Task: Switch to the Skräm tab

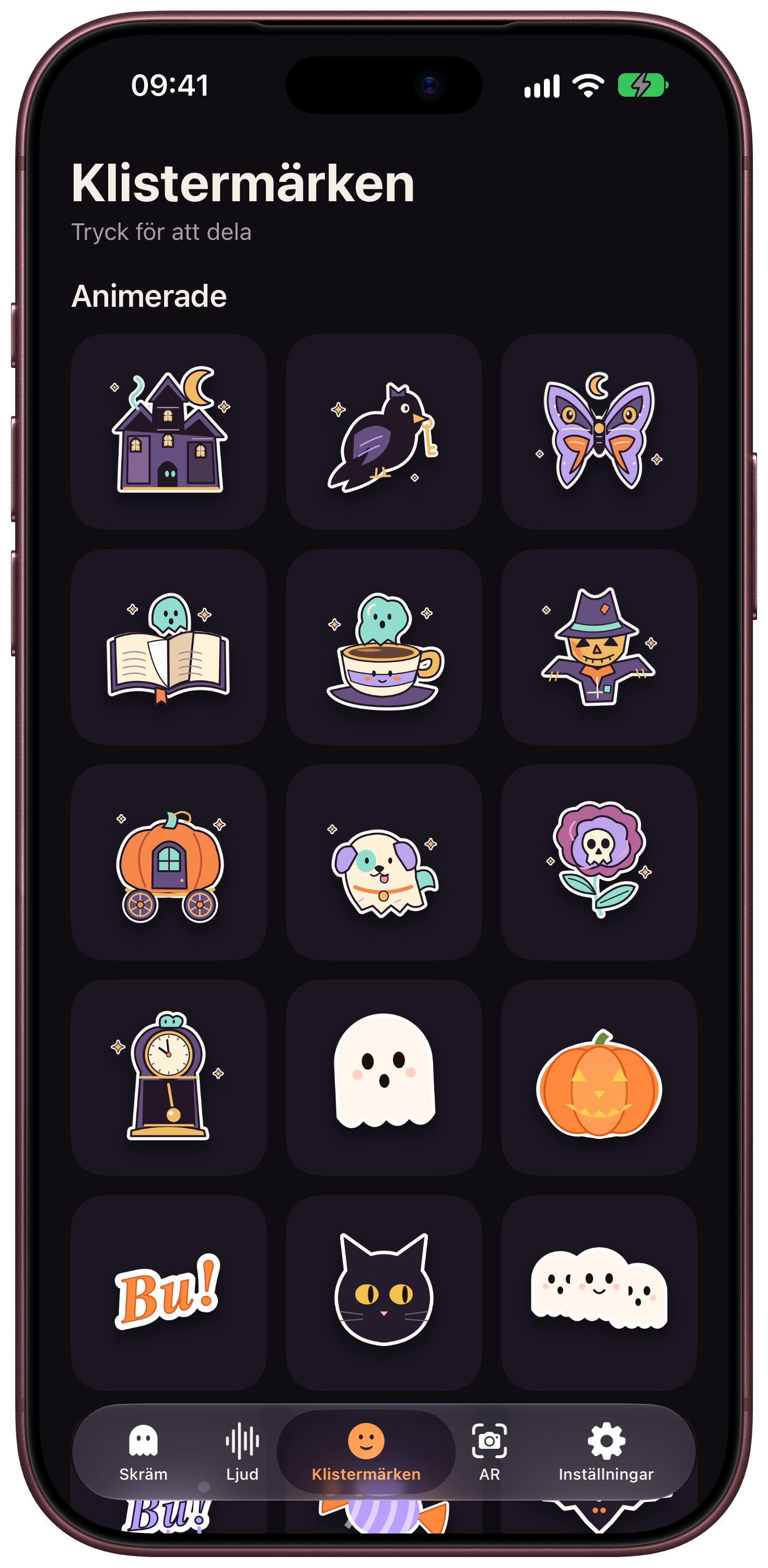Action: click(x=143, y=1452)
